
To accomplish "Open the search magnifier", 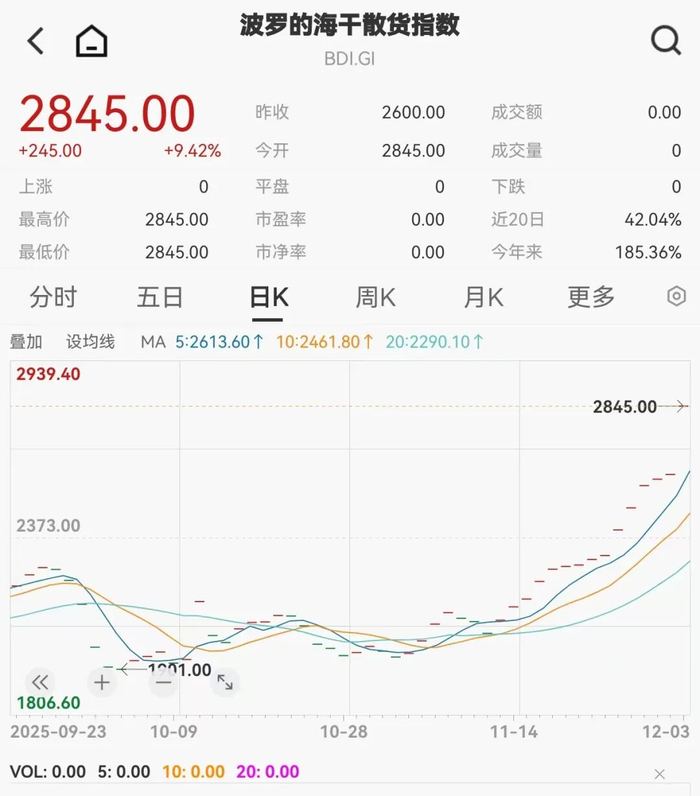I will [x=665, y=41].
